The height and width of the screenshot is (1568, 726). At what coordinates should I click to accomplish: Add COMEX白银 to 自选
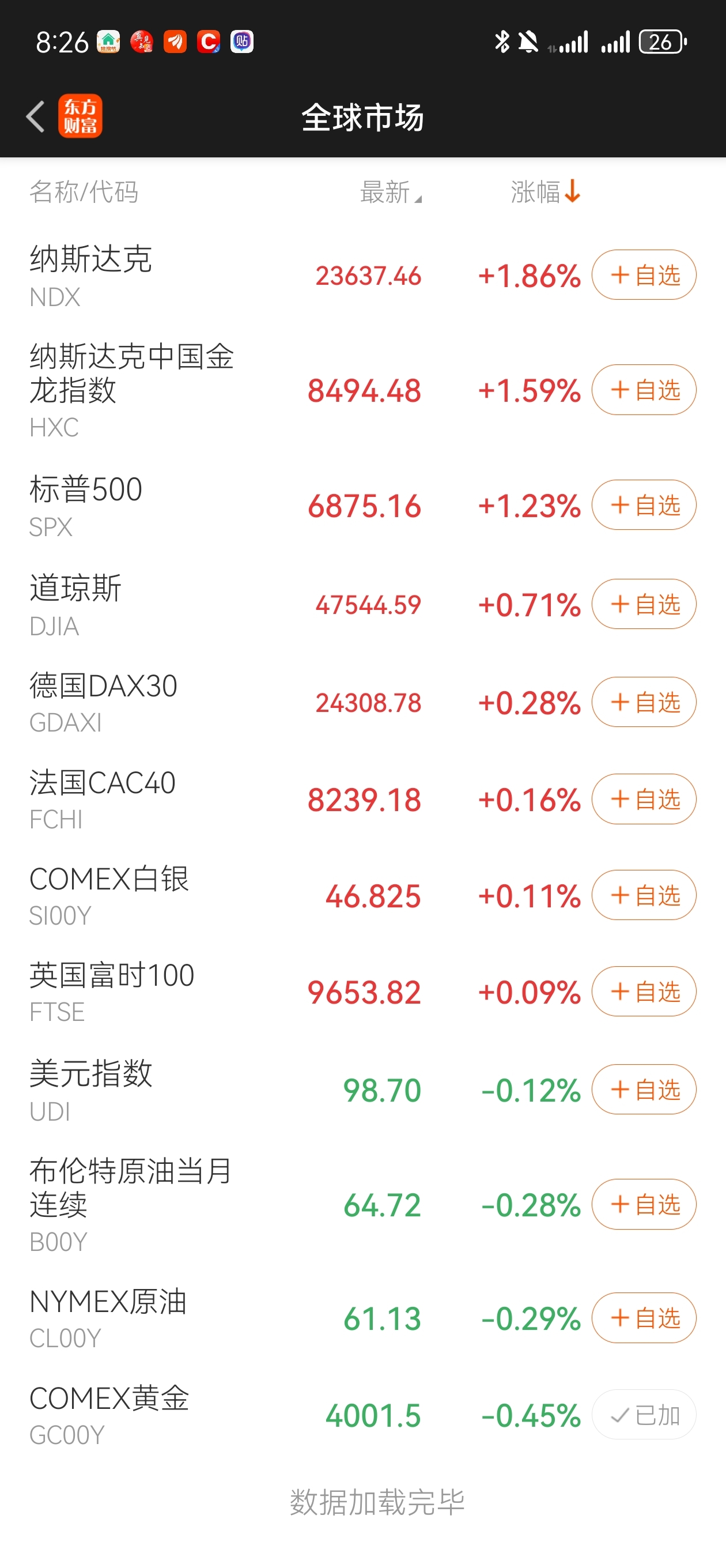pyautogui.click(x=643, y=895)
